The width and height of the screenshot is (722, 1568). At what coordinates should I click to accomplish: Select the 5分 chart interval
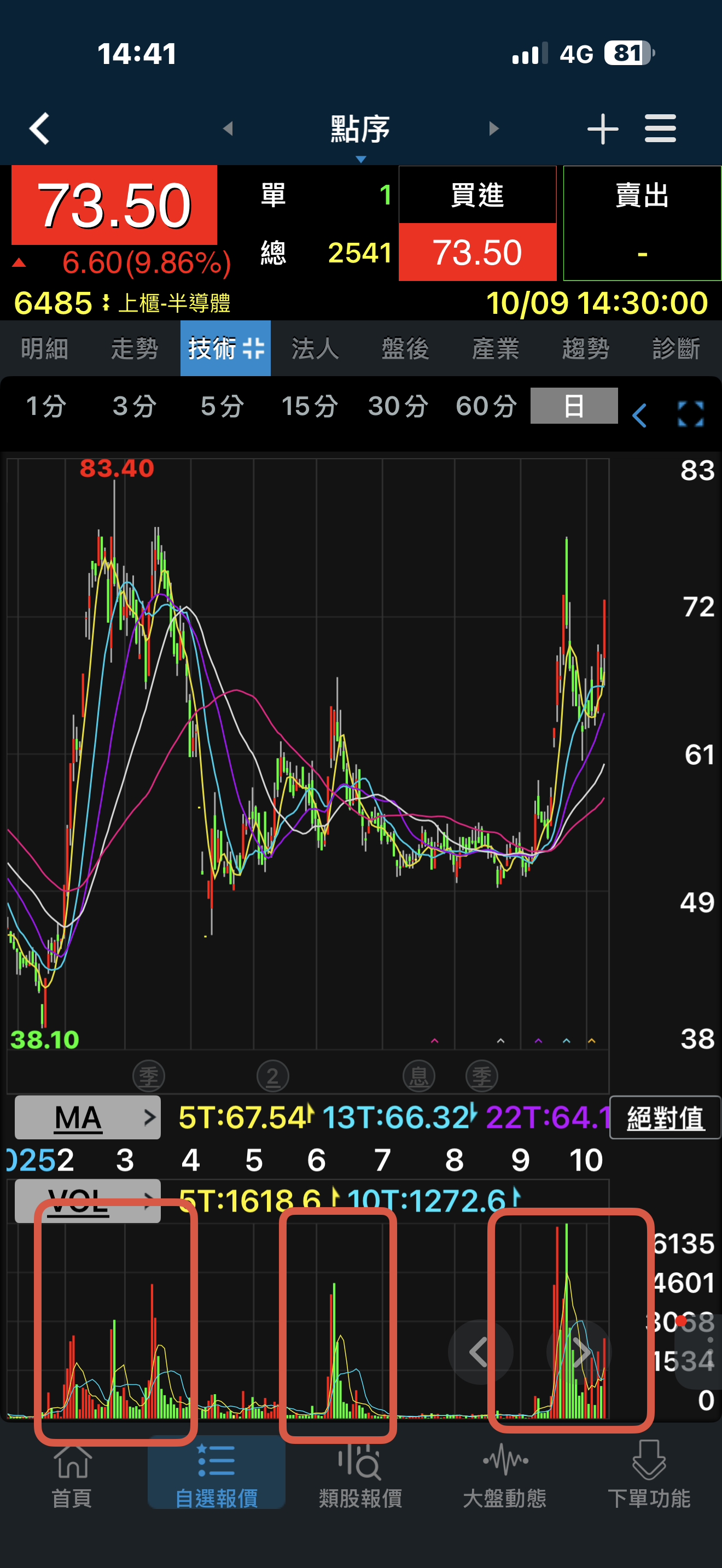222,406
